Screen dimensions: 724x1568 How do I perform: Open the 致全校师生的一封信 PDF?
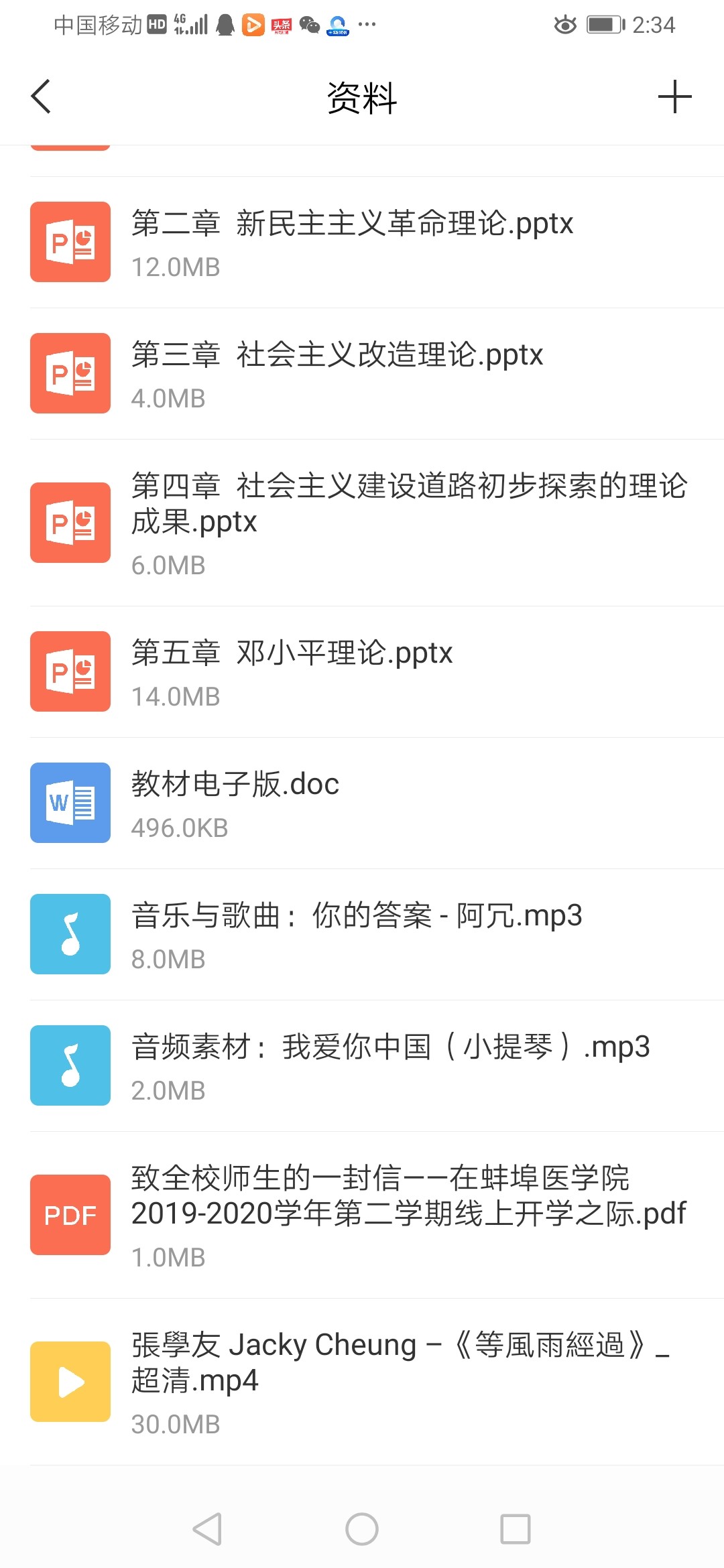(362, 1216)
